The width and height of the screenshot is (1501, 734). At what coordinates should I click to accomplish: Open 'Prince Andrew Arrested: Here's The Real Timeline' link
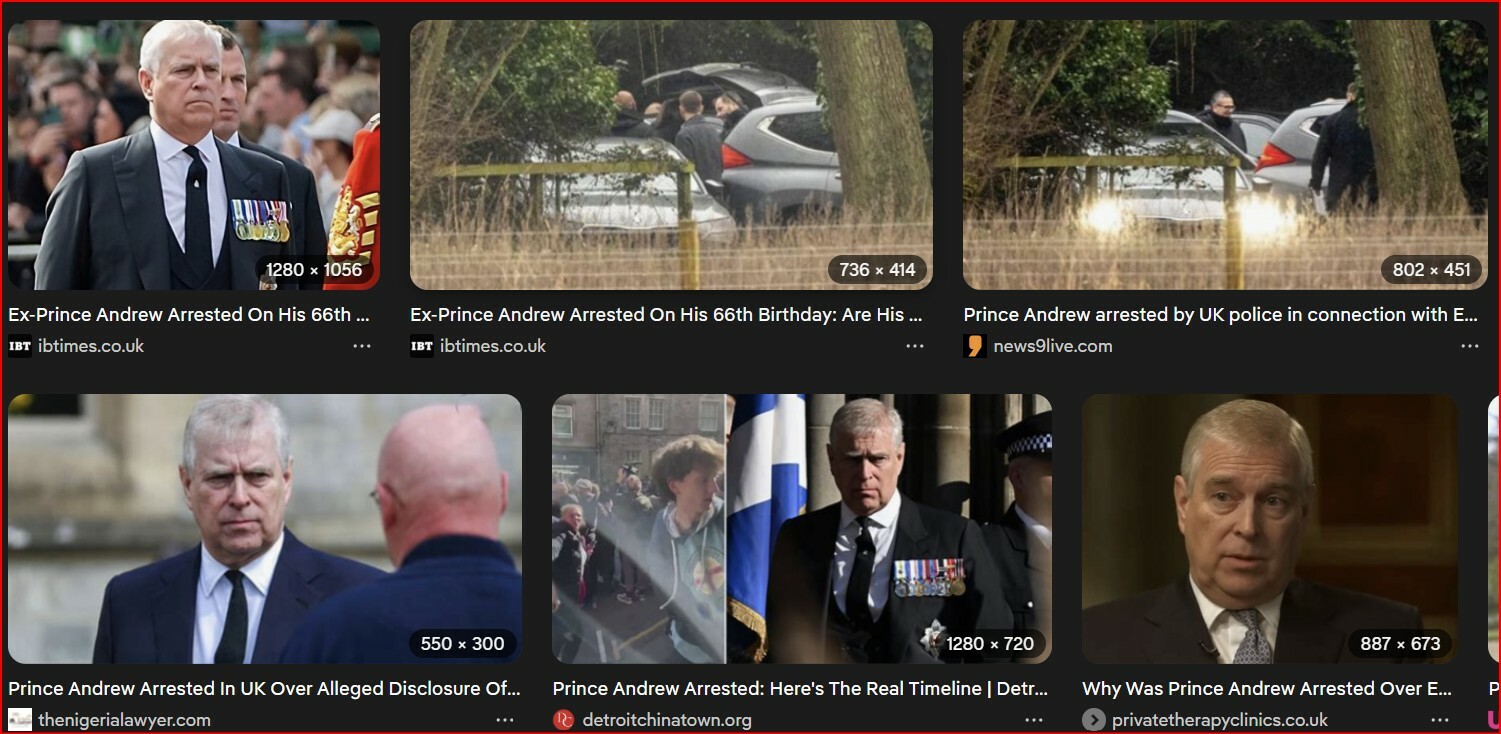[x=800, y=688]
